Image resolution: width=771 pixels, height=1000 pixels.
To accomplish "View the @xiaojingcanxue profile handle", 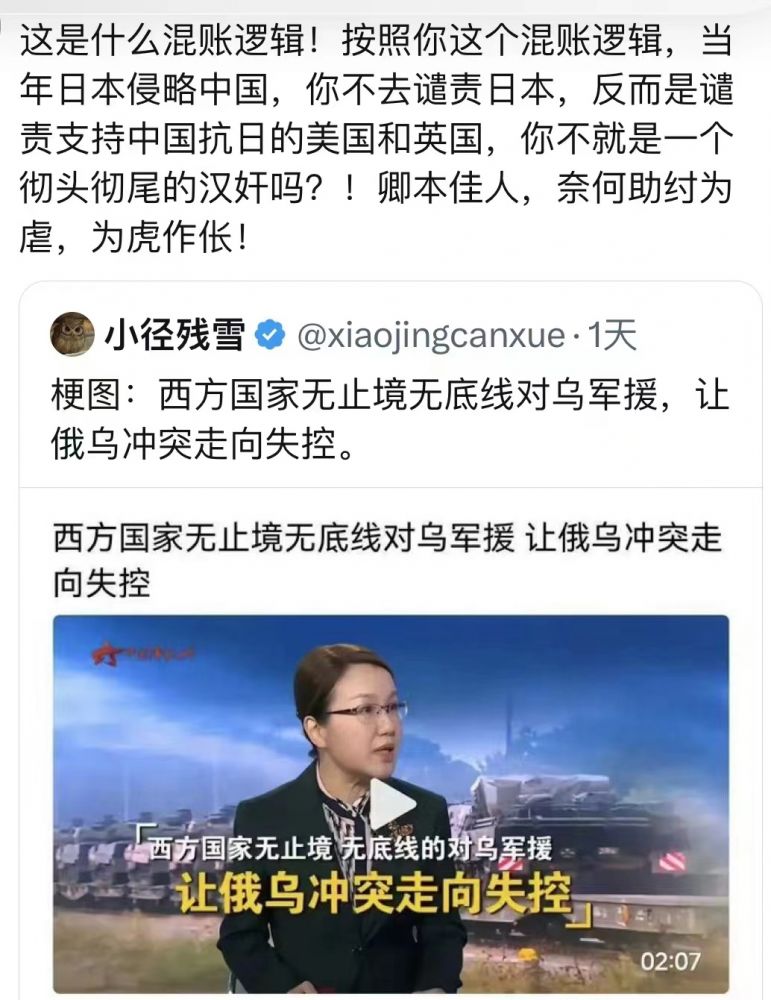I will [x=430, y=336].
